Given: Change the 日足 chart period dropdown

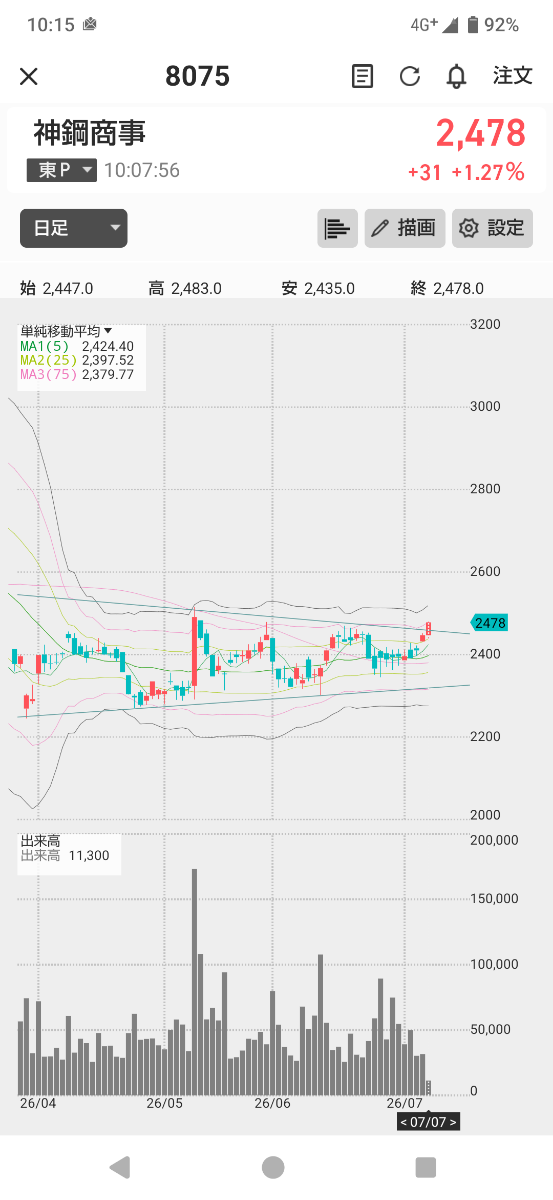Looking at the screenshot, I should coord(74,228).
